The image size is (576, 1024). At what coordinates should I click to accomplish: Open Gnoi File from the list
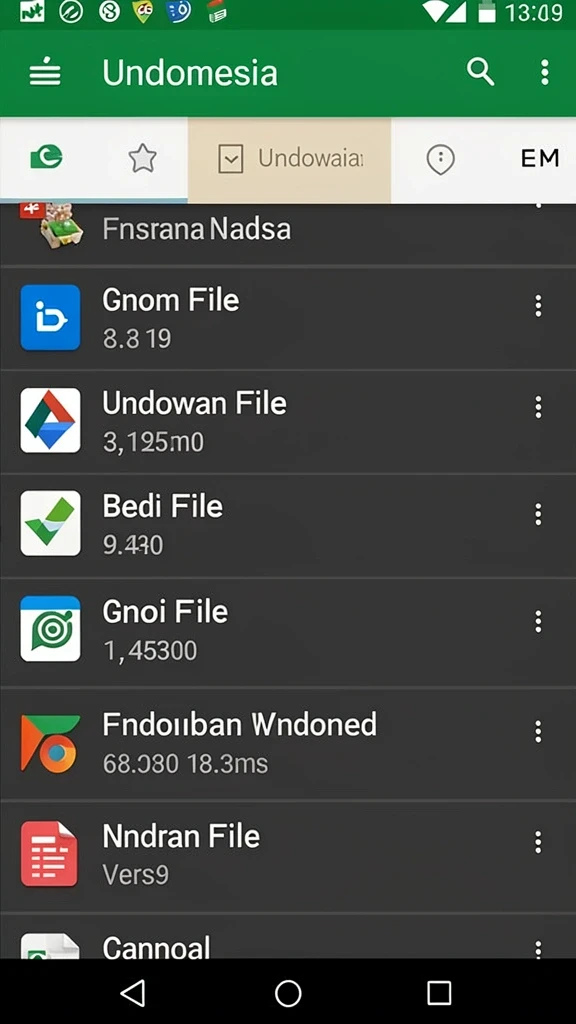point(288,631)
